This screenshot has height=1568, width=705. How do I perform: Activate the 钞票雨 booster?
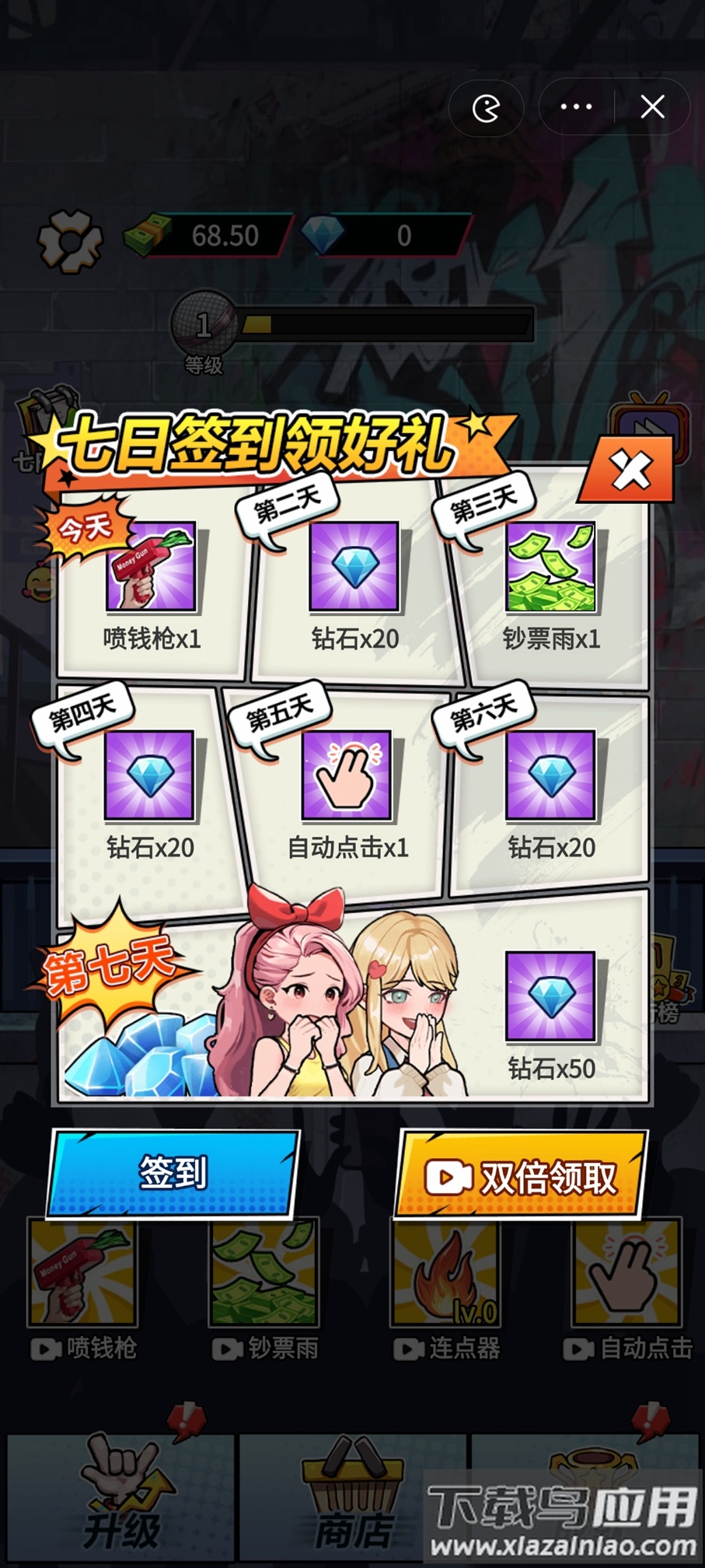click(x=264, y=1275)
